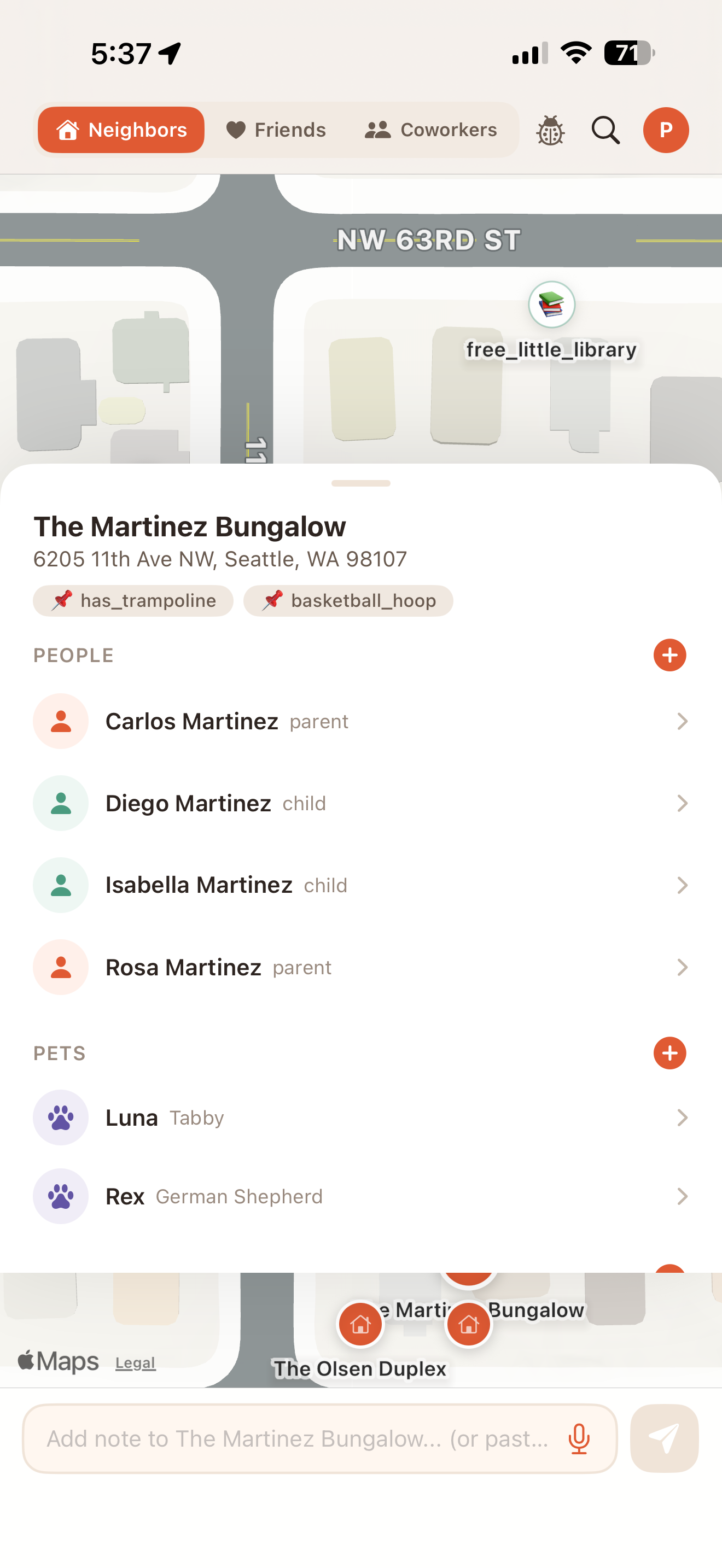The width and height of the screenshot is (722, 1568).
Task: Toggle the Neighbors filter
Action: point(120,130)
